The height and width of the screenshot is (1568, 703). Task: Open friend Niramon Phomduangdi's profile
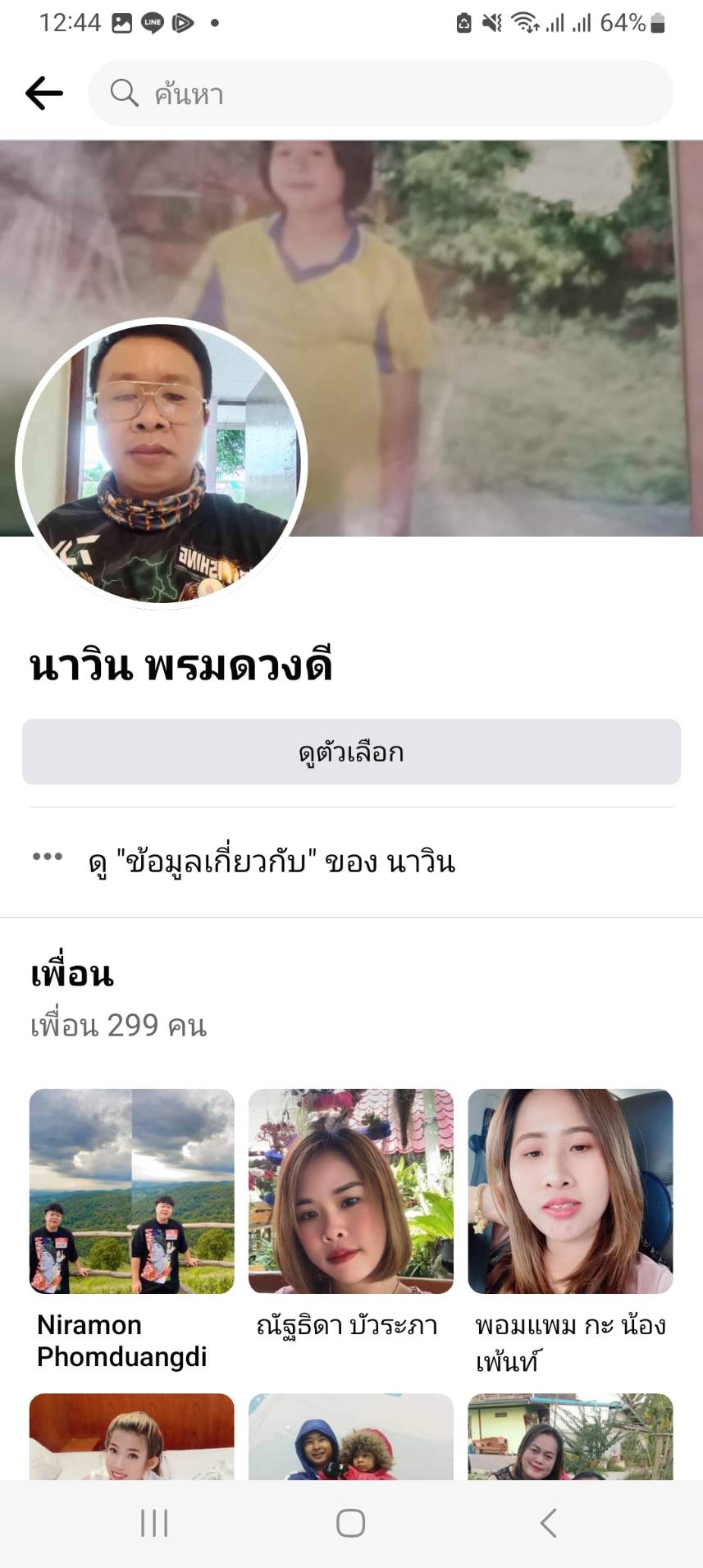pyautogui.click(x=132, y=1191)
